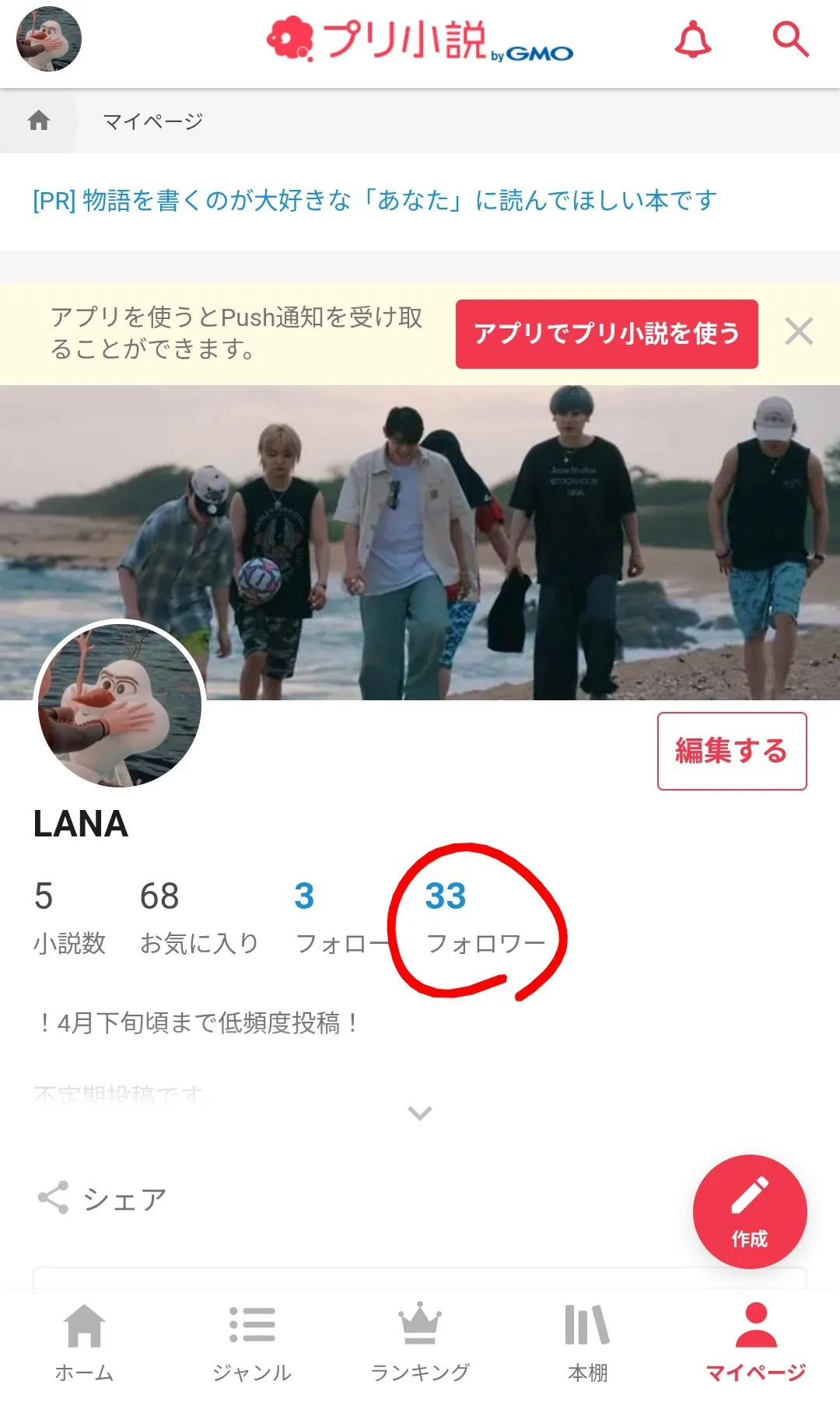Expand the profile bio with chevron

[x=419, y=1113]
